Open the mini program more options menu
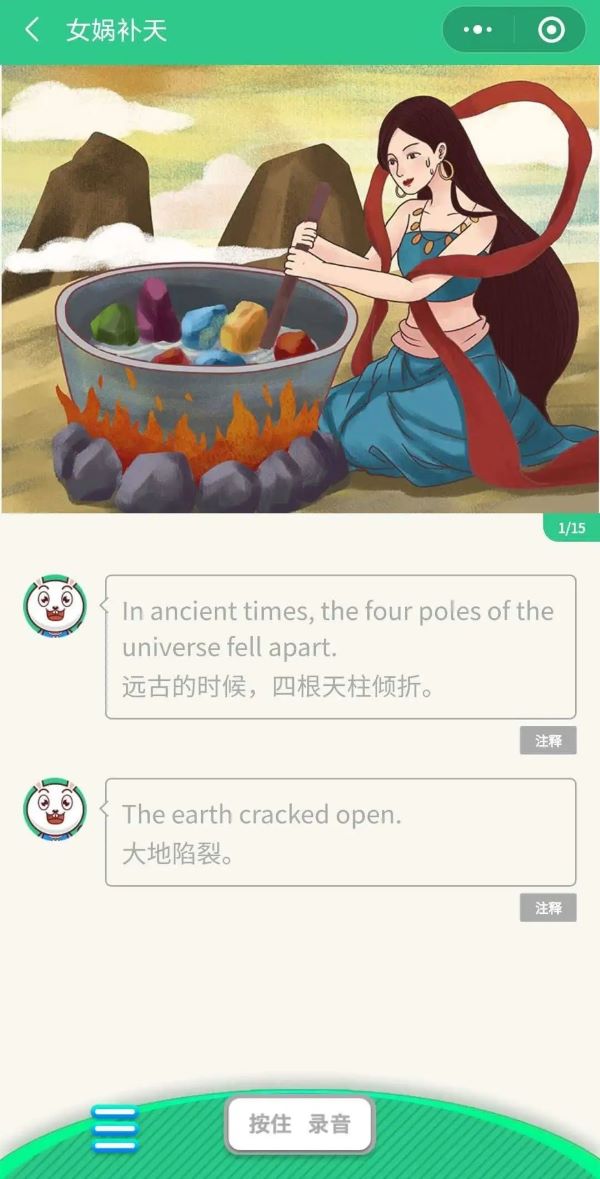This screenshot has height=1179, width=600. point(478,30)
